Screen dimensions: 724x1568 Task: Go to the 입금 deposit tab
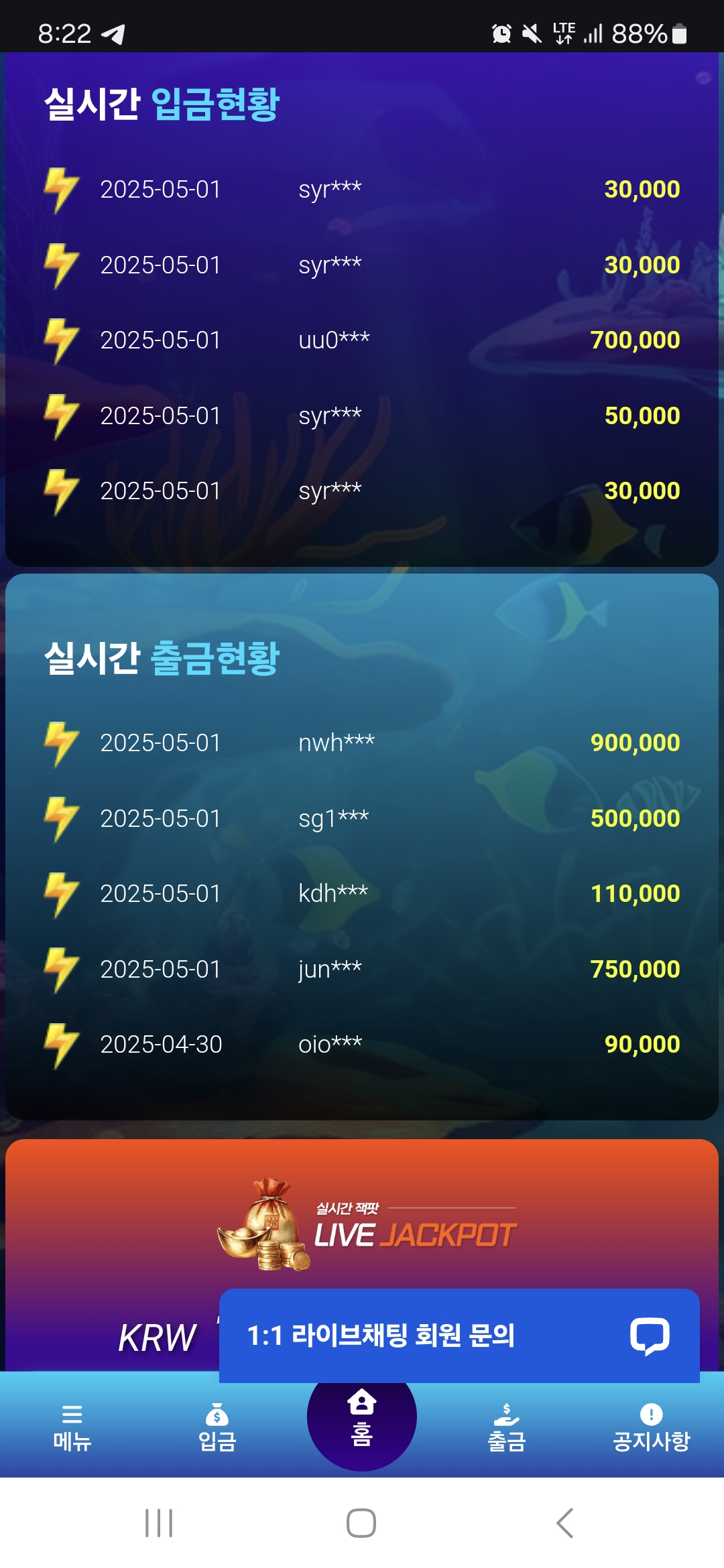pos(217,1427)
